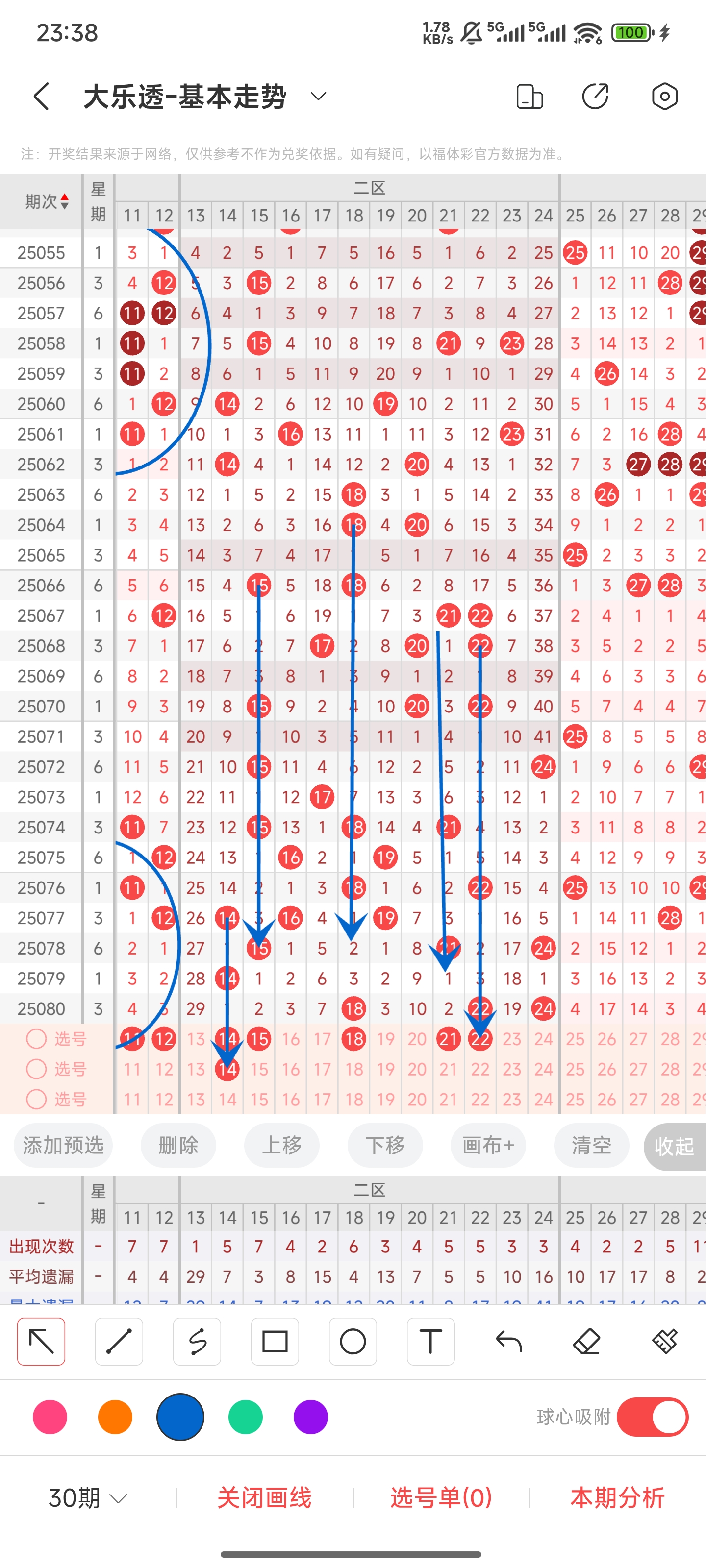706x1568 pixels.
Task: Move selection down with 下移
Action: (385, 1145)
